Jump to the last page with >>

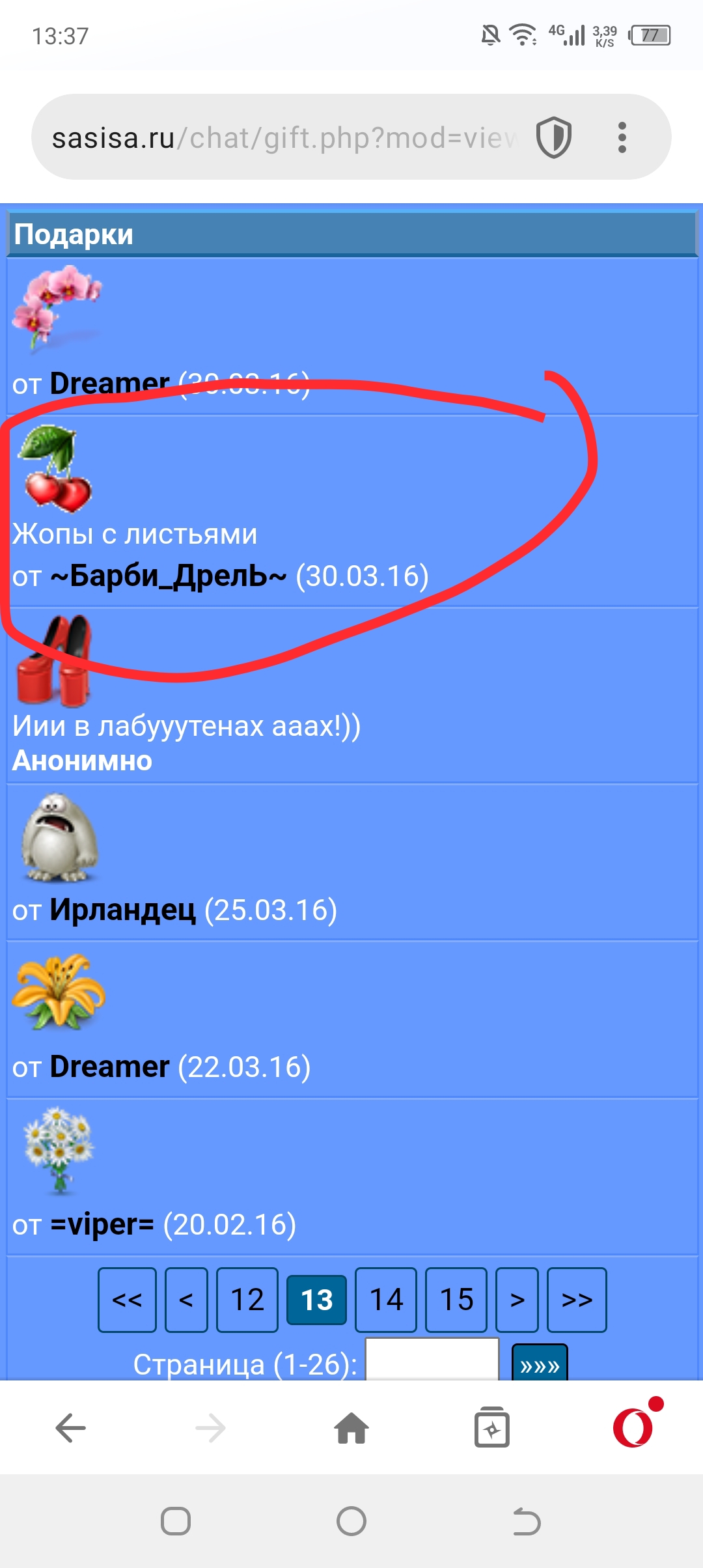577,1300
